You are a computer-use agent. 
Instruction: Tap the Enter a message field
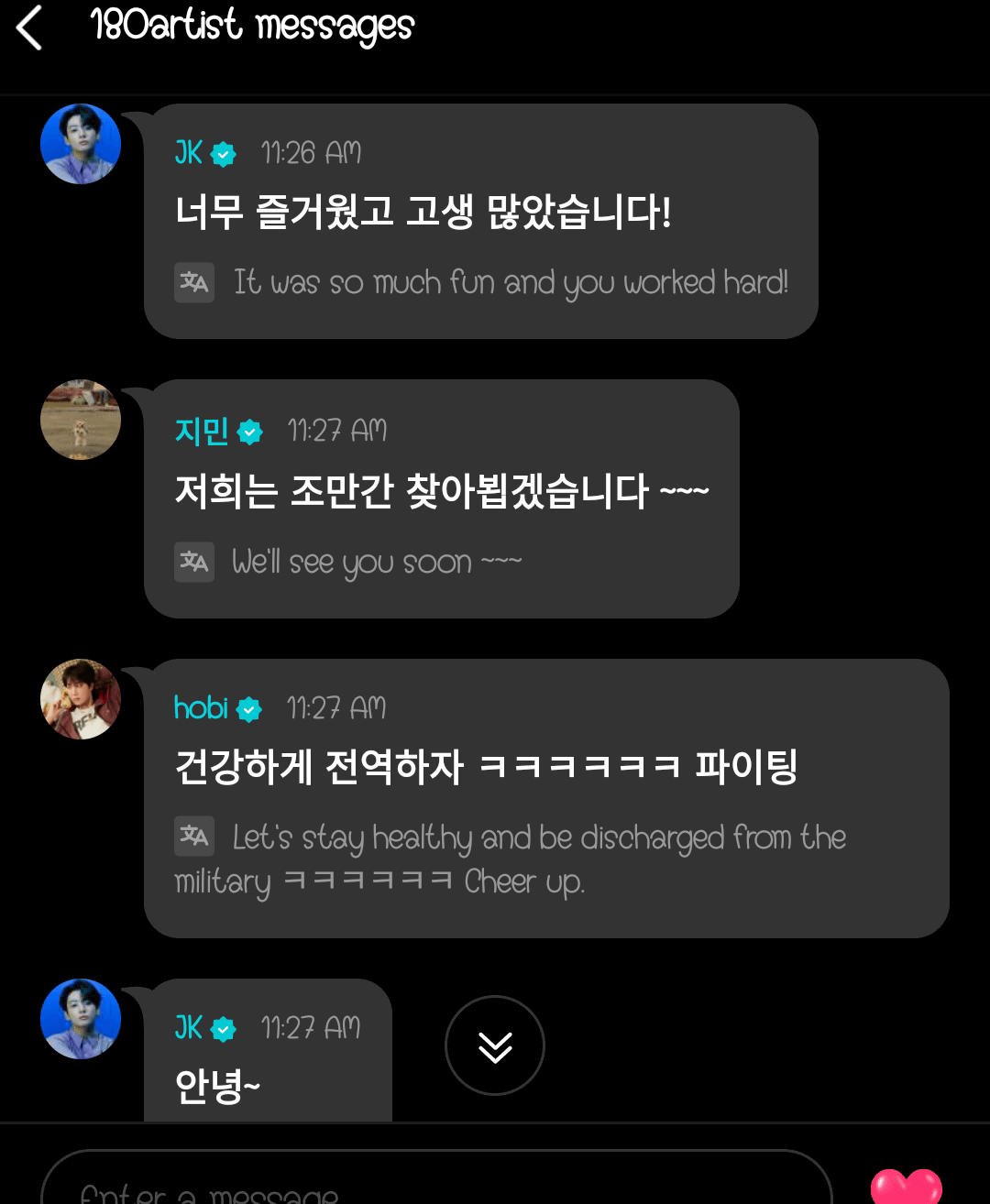point(435,1187)
